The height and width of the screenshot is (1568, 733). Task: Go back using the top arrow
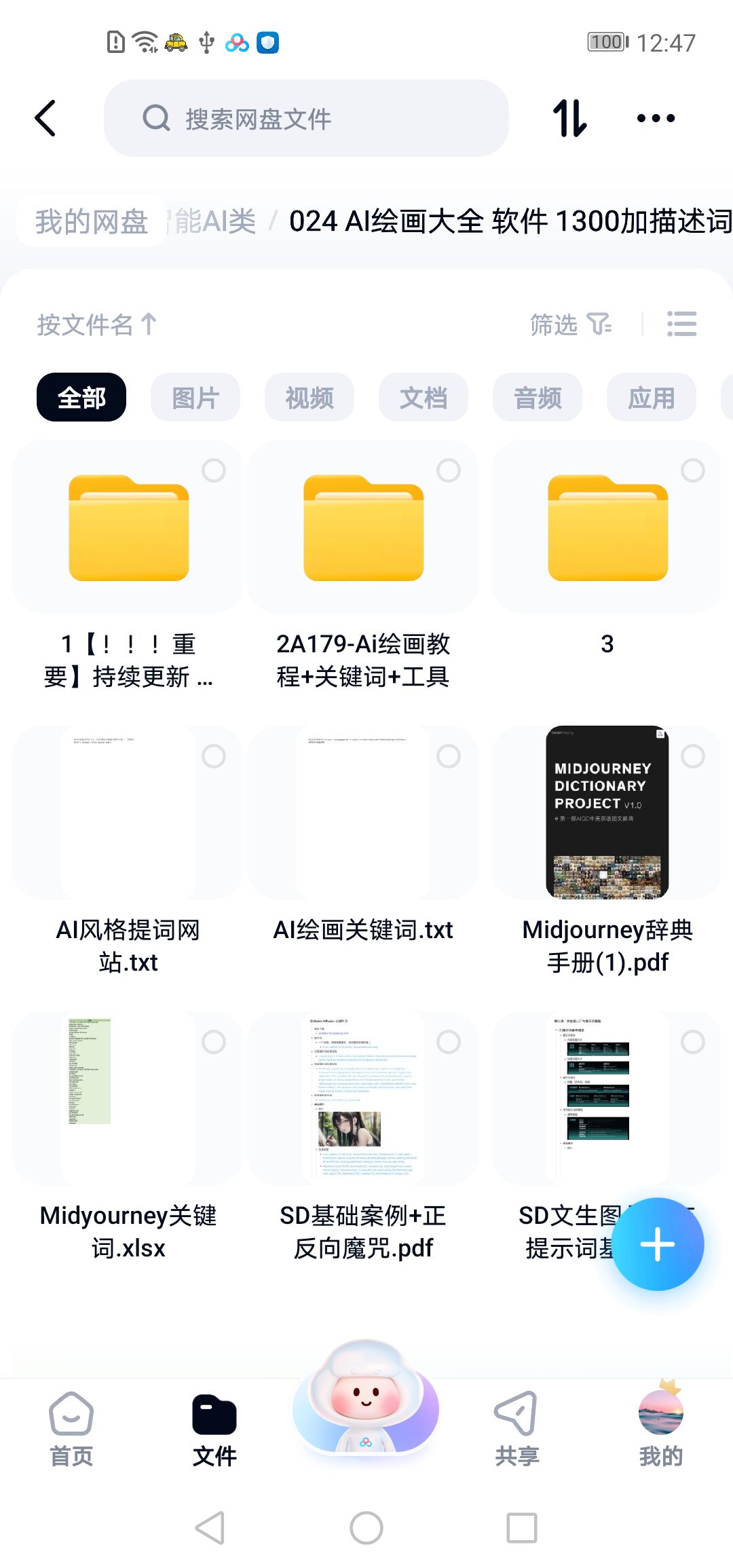pos(45,118)
